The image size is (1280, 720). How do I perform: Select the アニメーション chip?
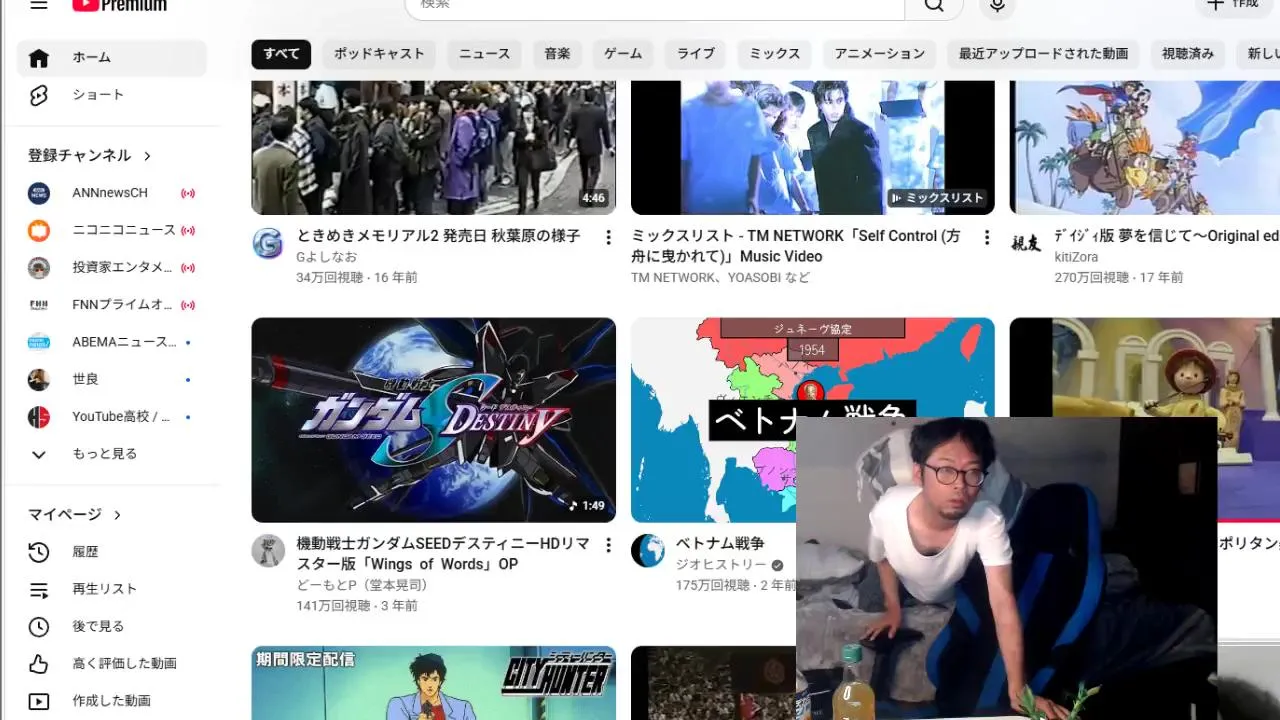[x=880, y=54]
